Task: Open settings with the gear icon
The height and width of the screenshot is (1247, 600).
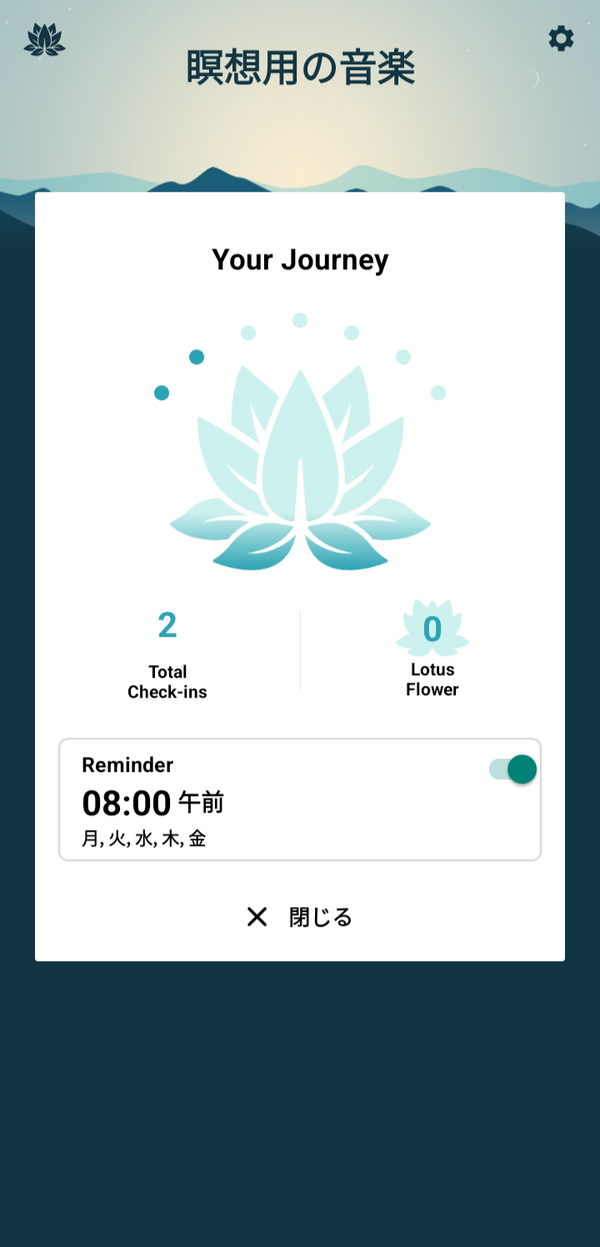Action: click(x=561, y=39)
